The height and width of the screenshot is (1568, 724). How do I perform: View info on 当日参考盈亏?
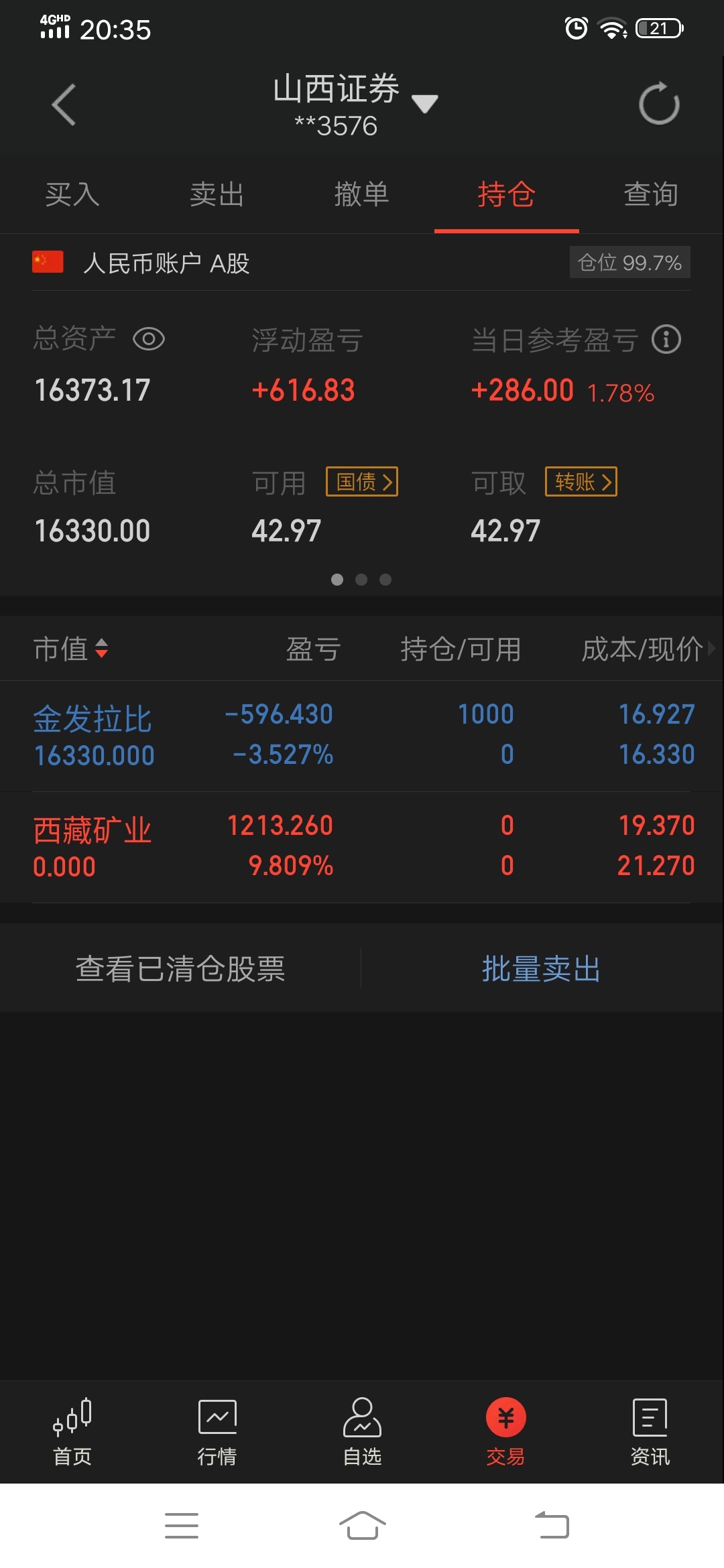pyautogui.click(x=666, y=339)
